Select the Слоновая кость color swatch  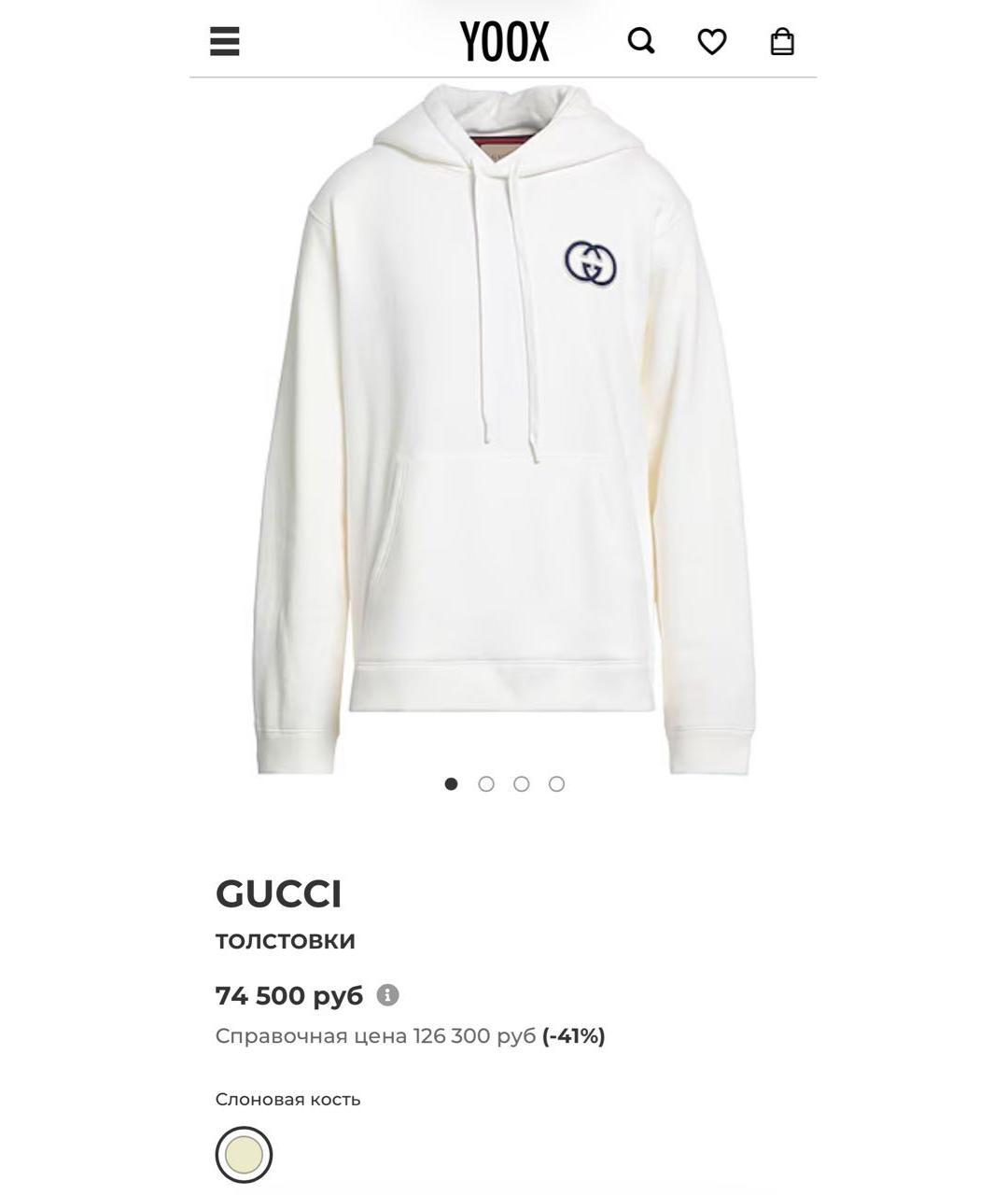point(244,1155)
